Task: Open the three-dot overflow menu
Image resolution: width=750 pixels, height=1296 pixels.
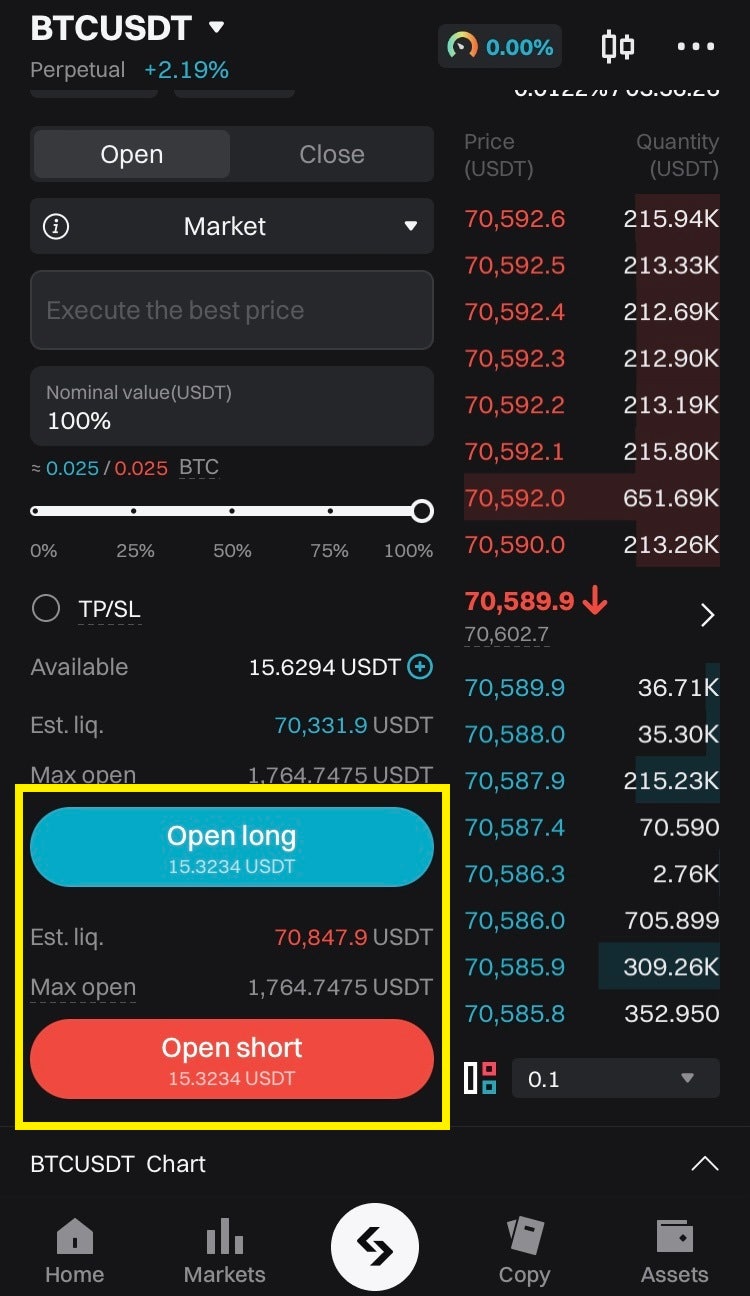Action: pos(696,46)
